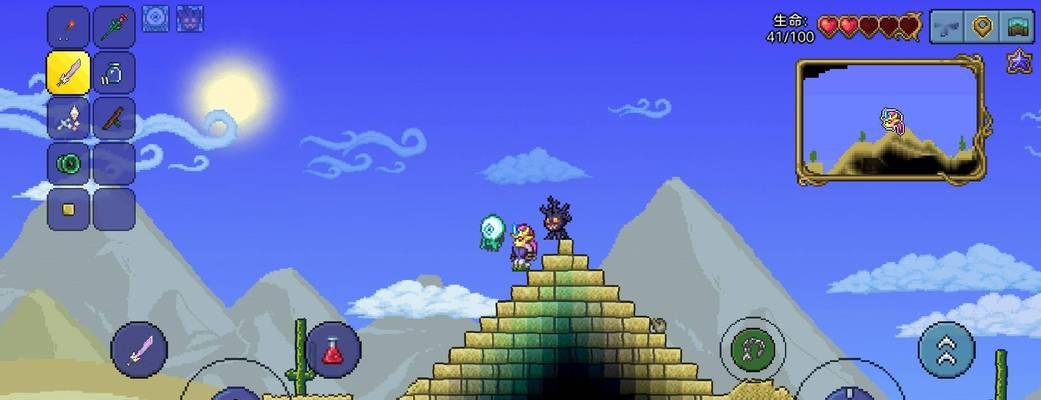
Task: Use the red healing potion button
Action: 333,350
